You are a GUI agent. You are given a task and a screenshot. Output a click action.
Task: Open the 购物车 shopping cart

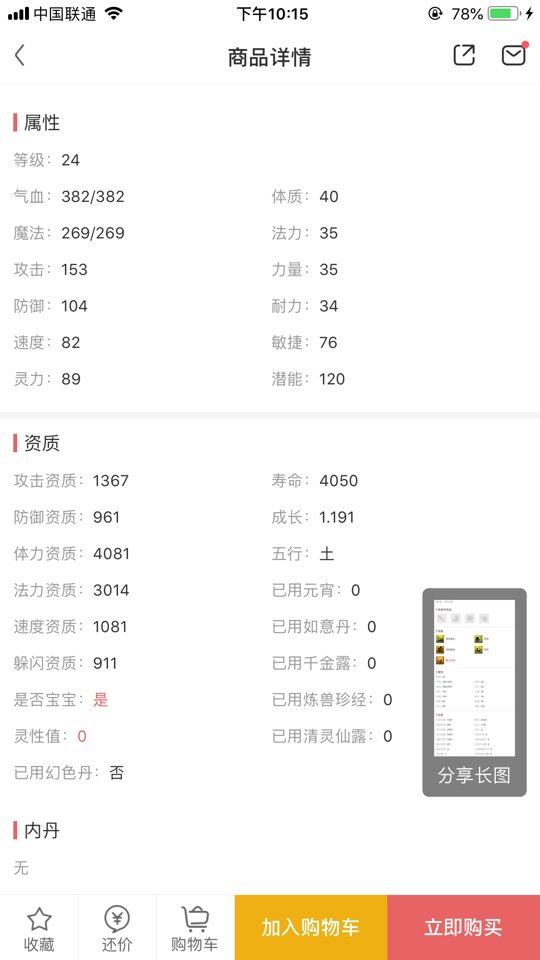click(x=195, y=928)
